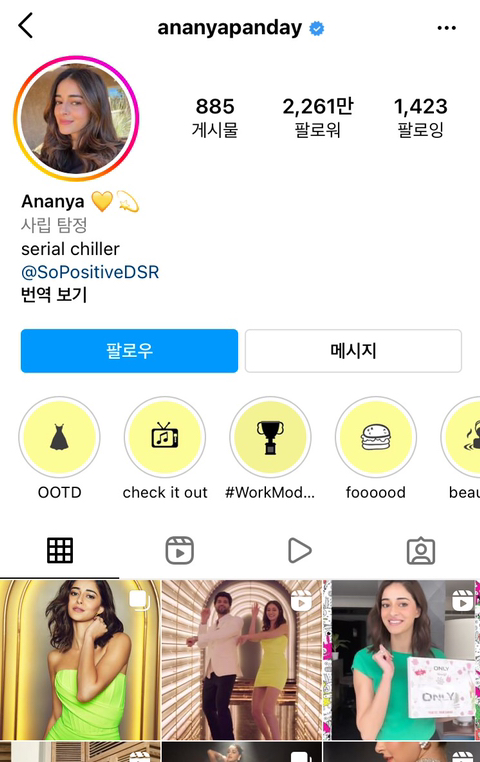Screen dimensions: 480x762
Task: Open the three-dot overflow menu
Action: pos(446,28)
